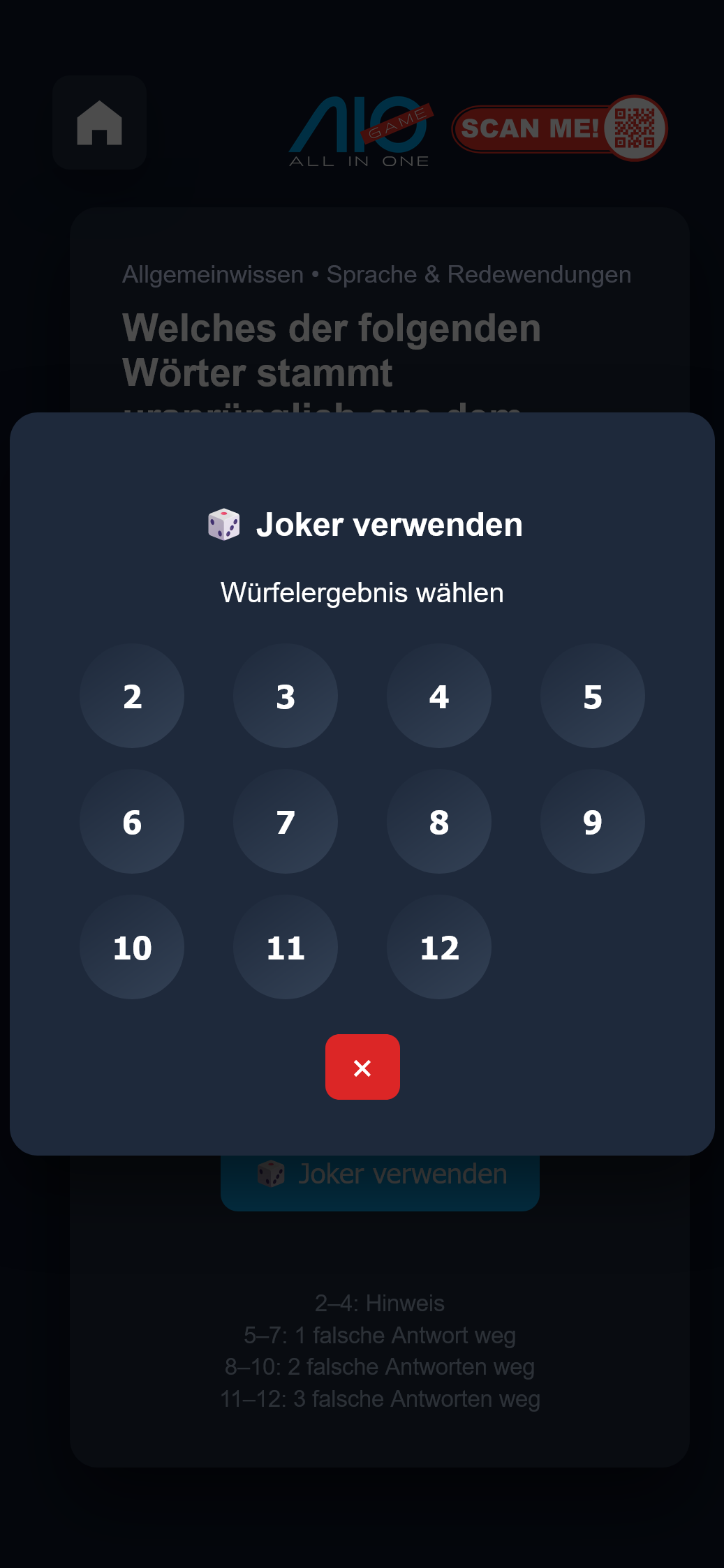Select dice result 2
This screenshot has width=724, height=1568.
(x=132, y=696)
